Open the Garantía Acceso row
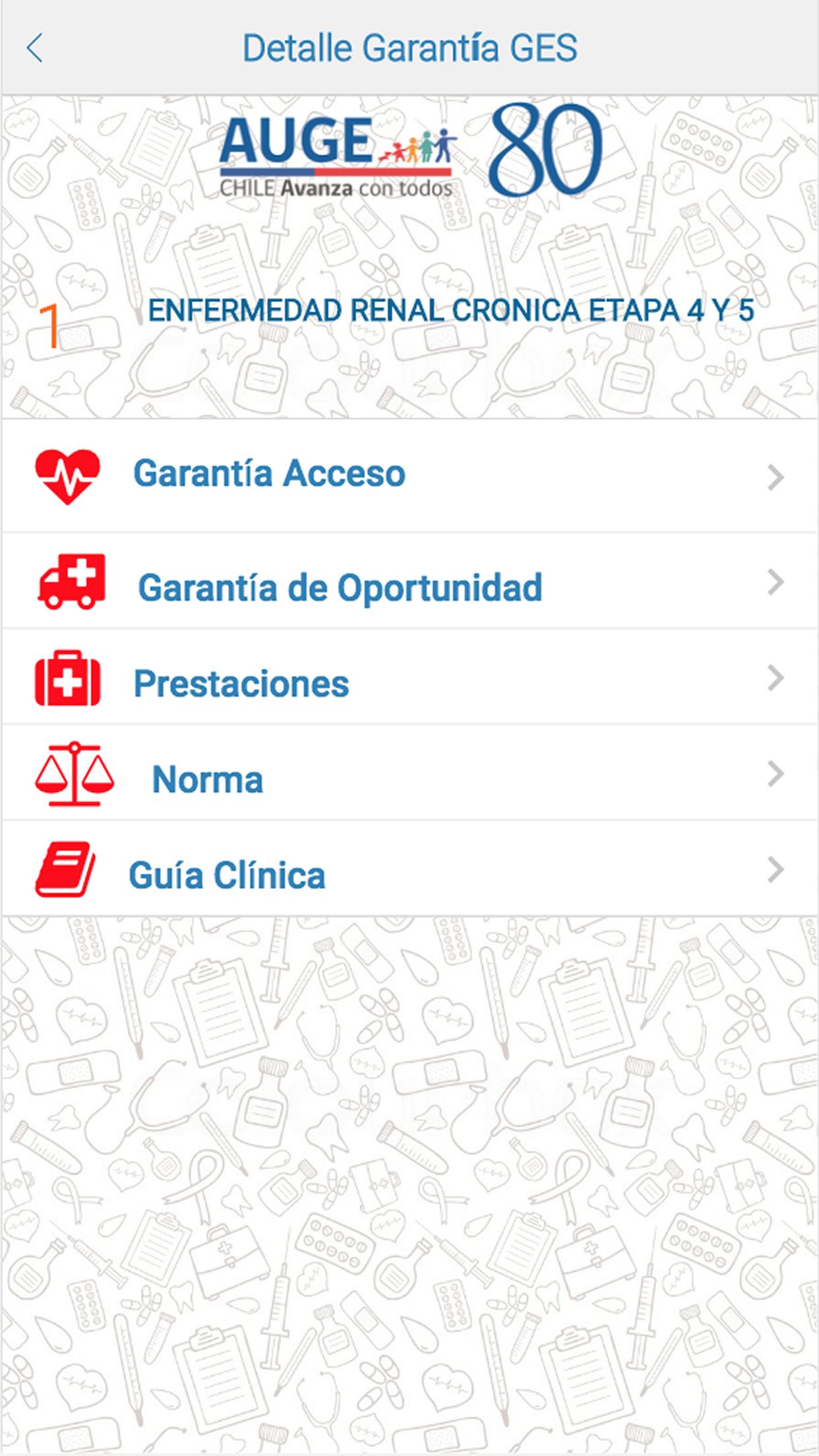 [409, 475]
